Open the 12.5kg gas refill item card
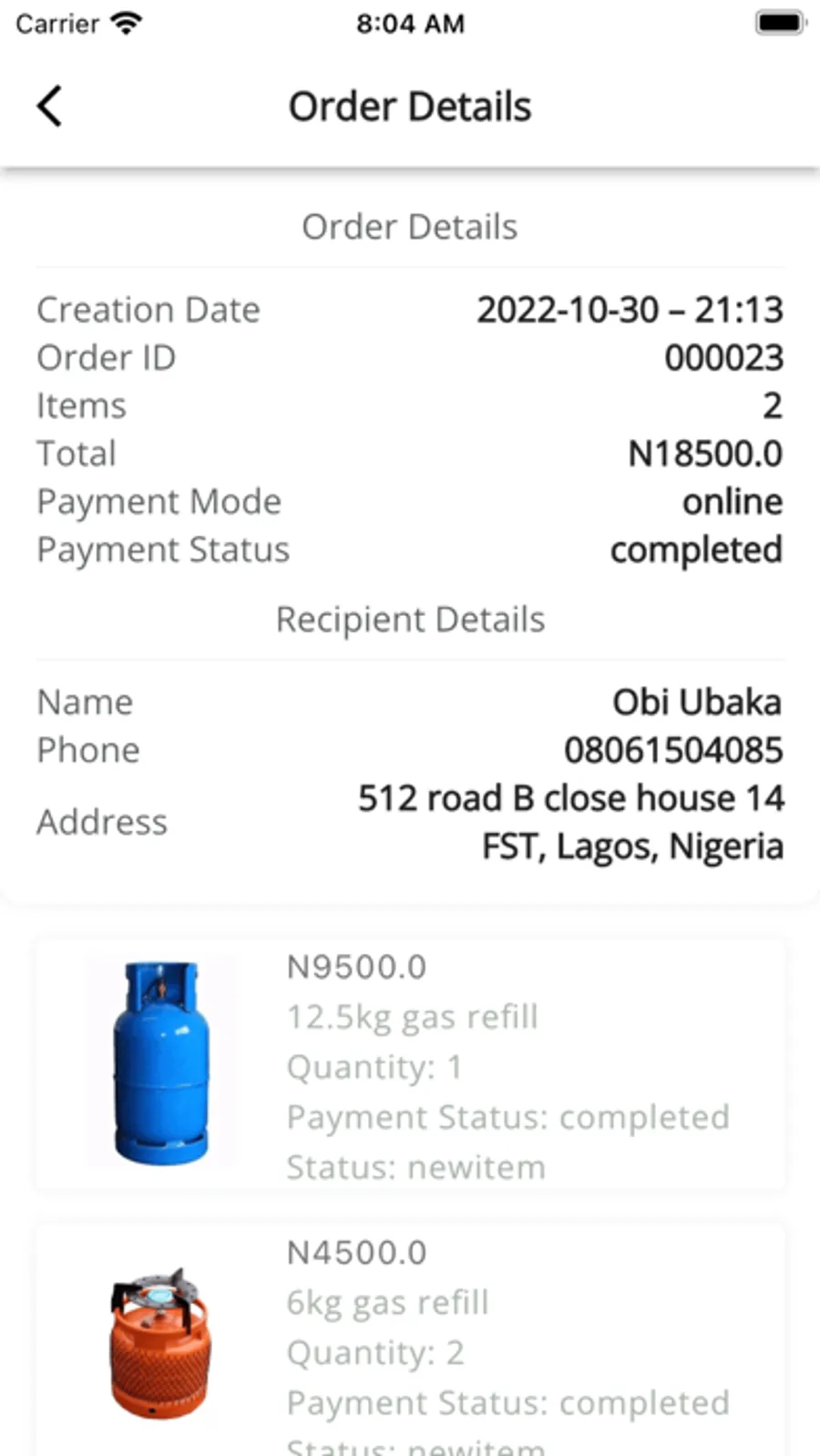820x1456 pixels. click(410, 1064)
